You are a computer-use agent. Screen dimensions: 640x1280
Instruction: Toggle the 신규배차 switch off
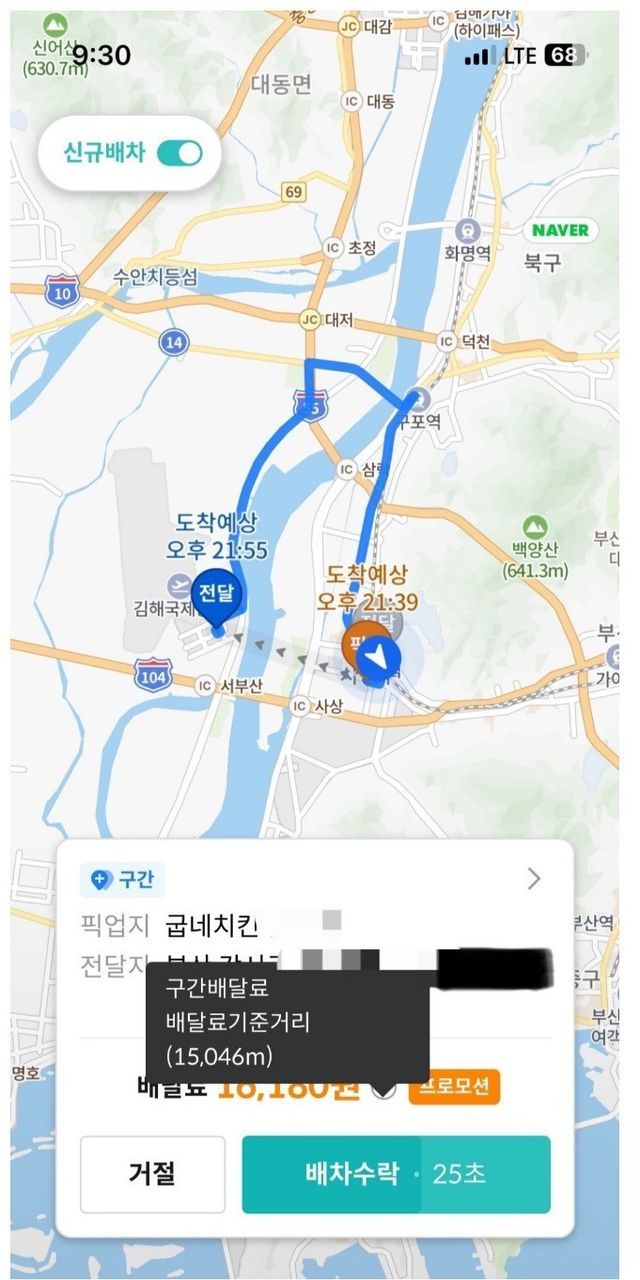[180, 153]
